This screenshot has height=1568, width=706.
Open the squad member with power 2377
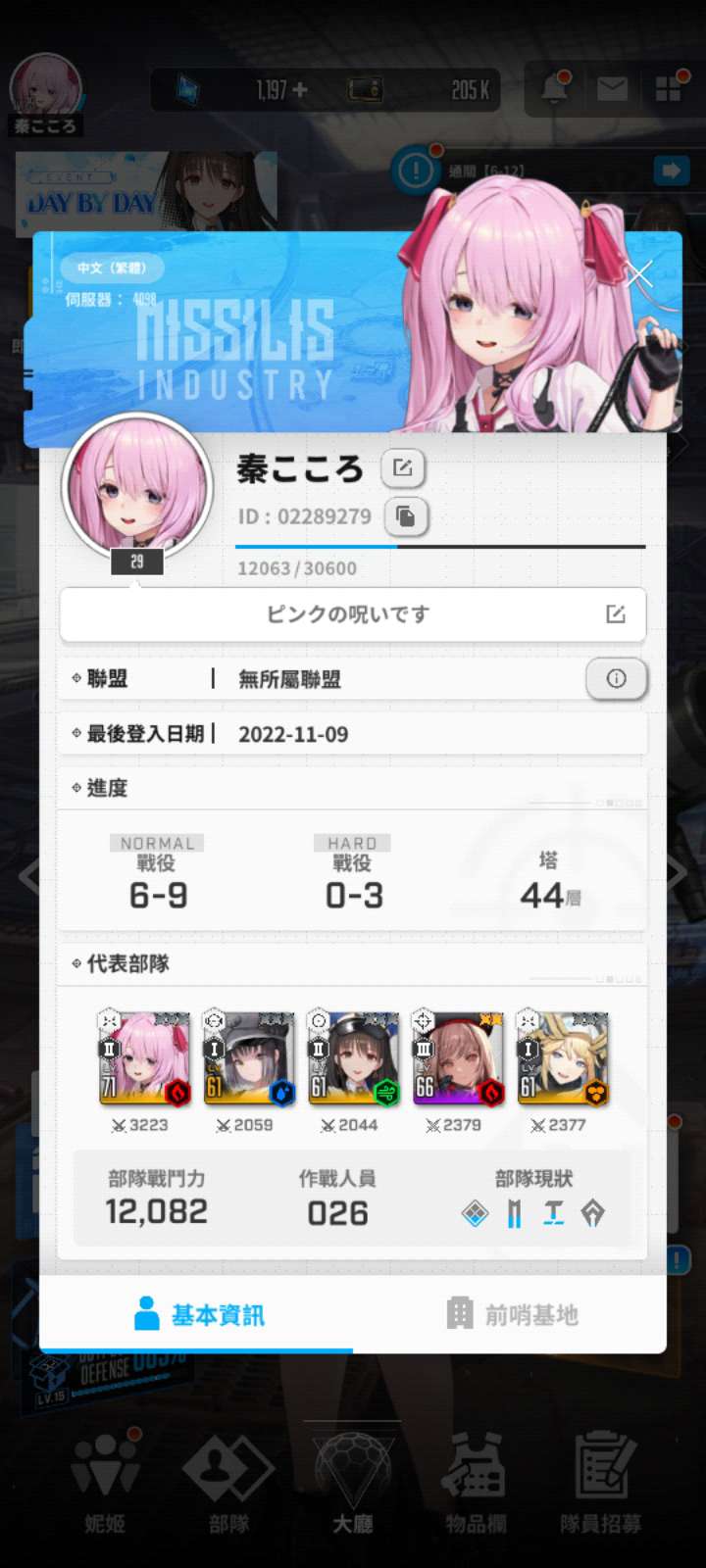click(562, 1059)
